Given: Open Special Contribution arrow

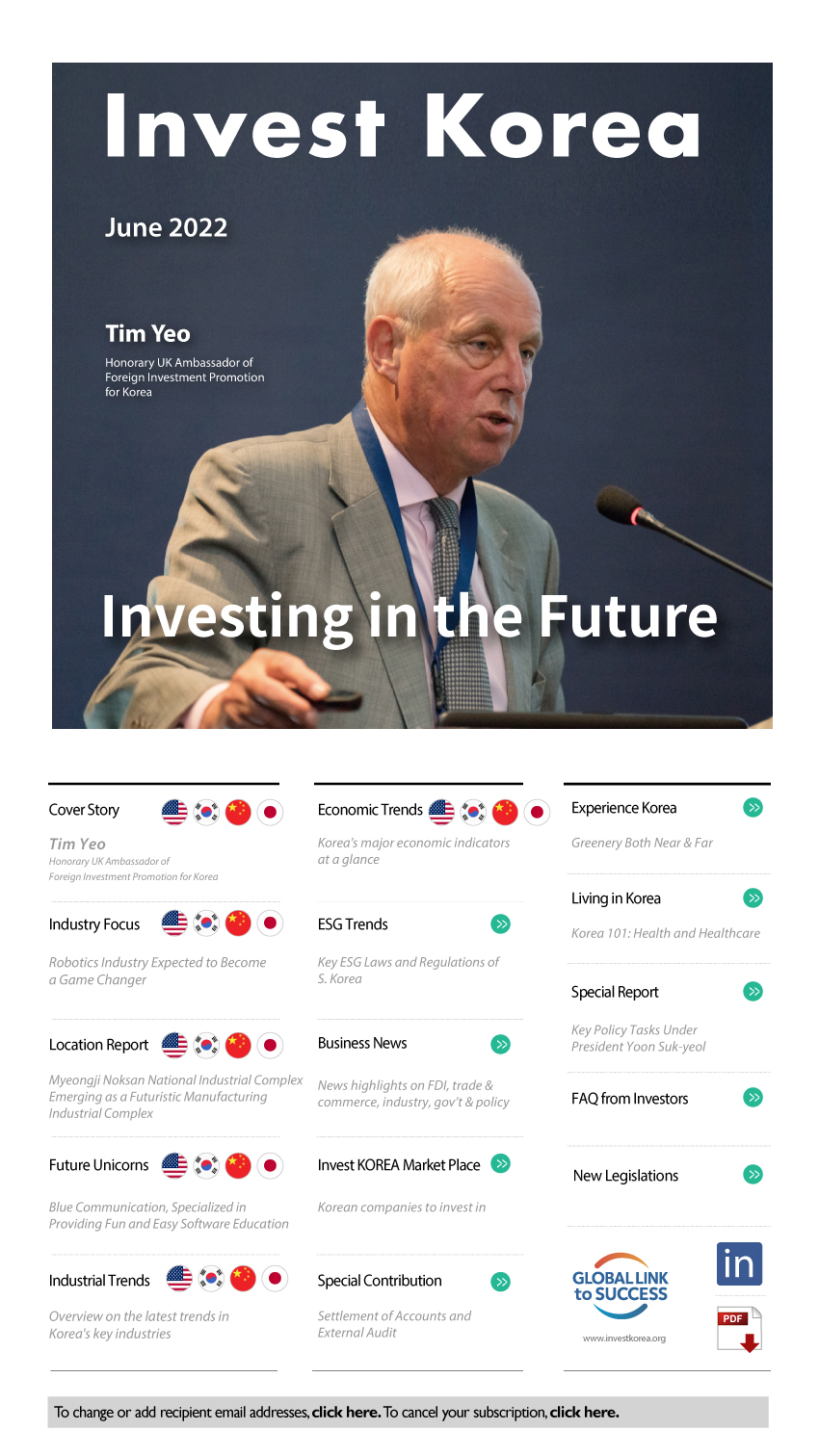Looking at the screenshot, I should coord(500,1282).
